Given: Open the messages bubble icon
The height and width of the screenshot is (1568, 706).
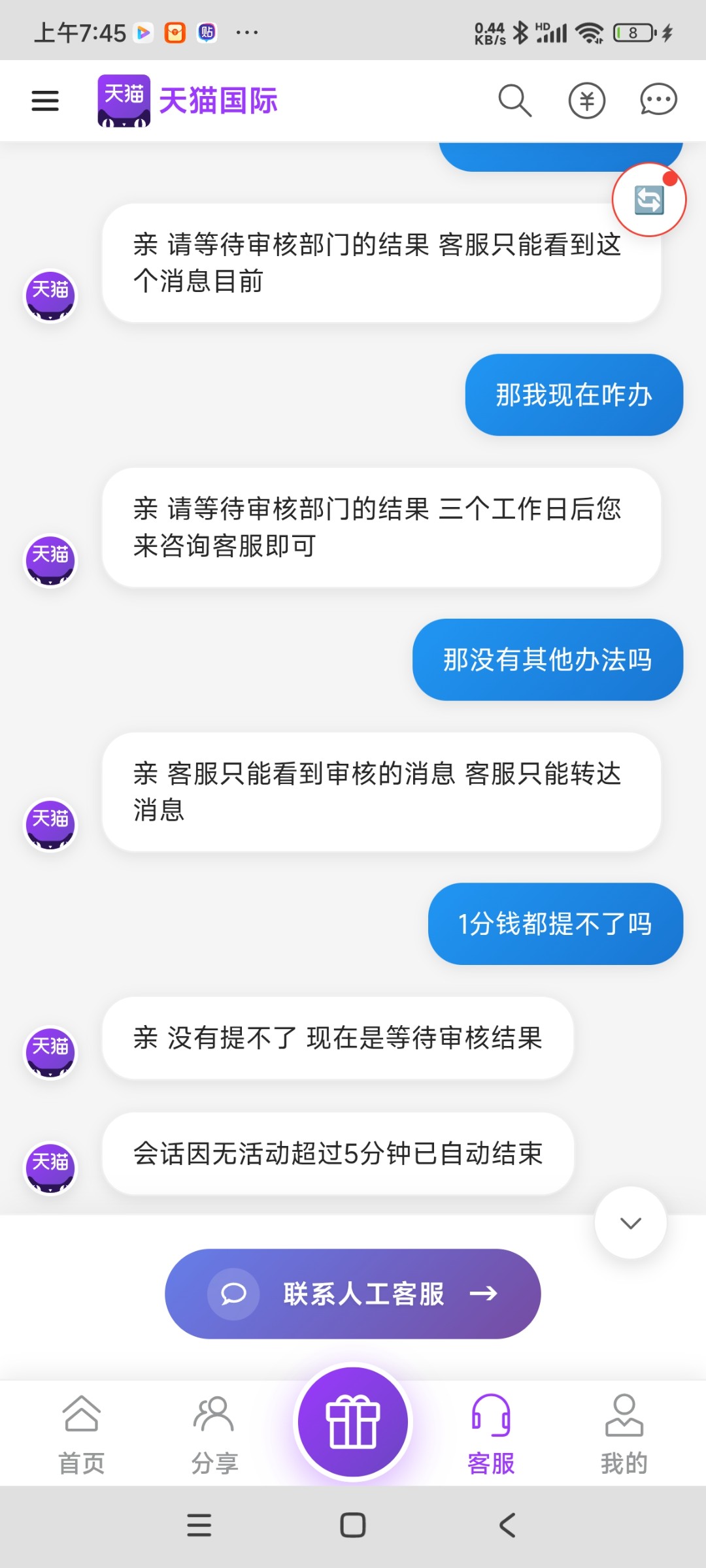Looking at the screenshot, I should coord(658,101).
